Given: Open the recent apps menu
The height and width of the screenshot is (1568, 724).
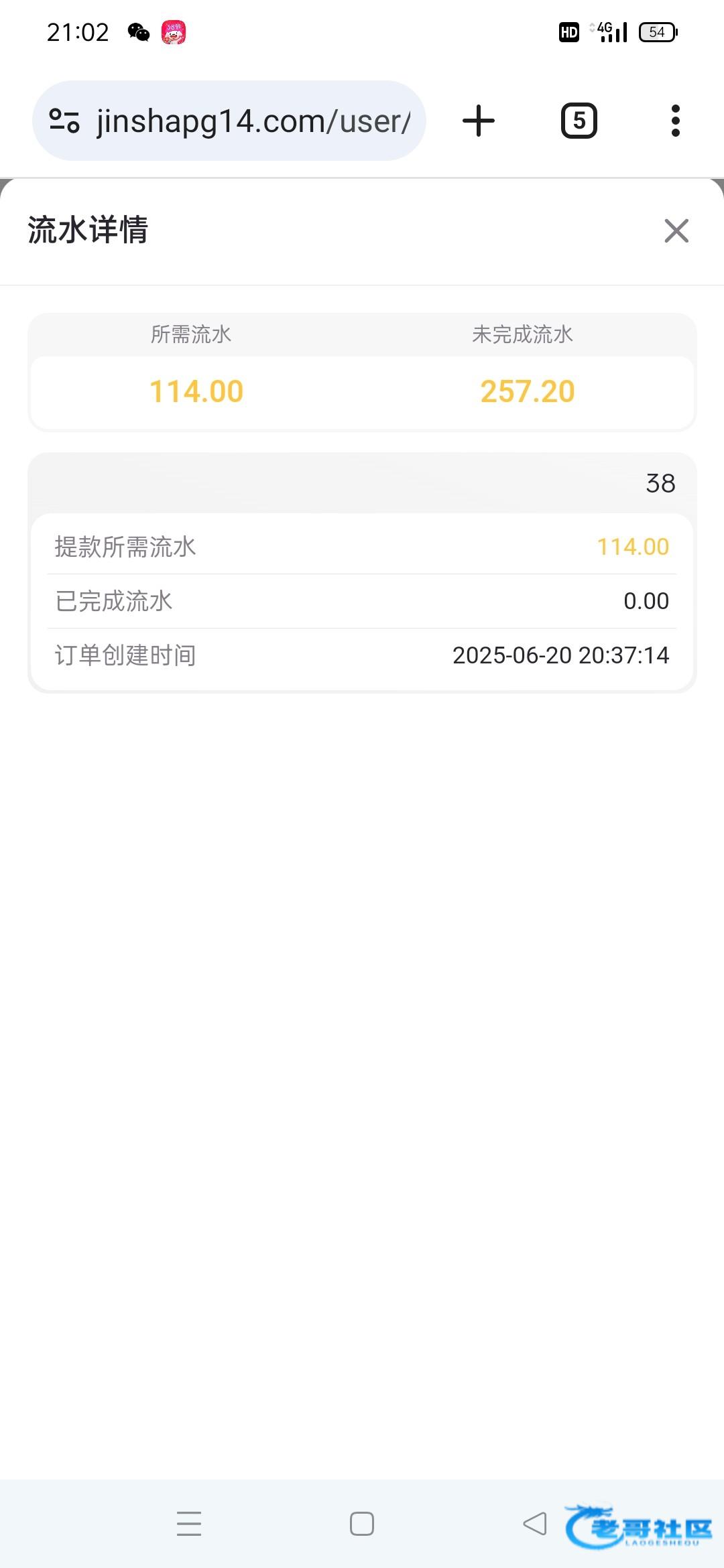Looking at the screenshot, I should (189, 1523).
